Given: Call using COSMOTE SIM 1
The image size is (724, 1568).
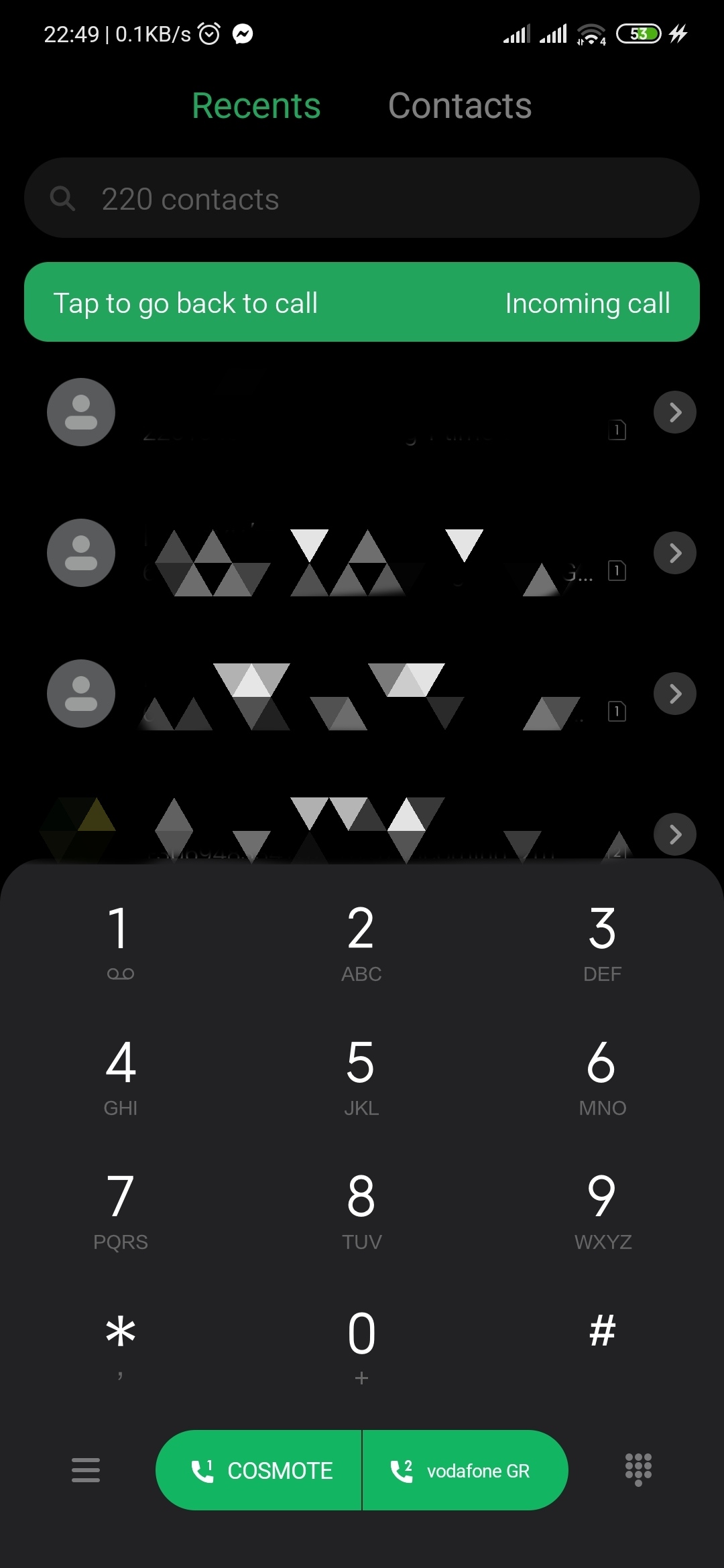Looking at the screenshot, I should 260,1470.
